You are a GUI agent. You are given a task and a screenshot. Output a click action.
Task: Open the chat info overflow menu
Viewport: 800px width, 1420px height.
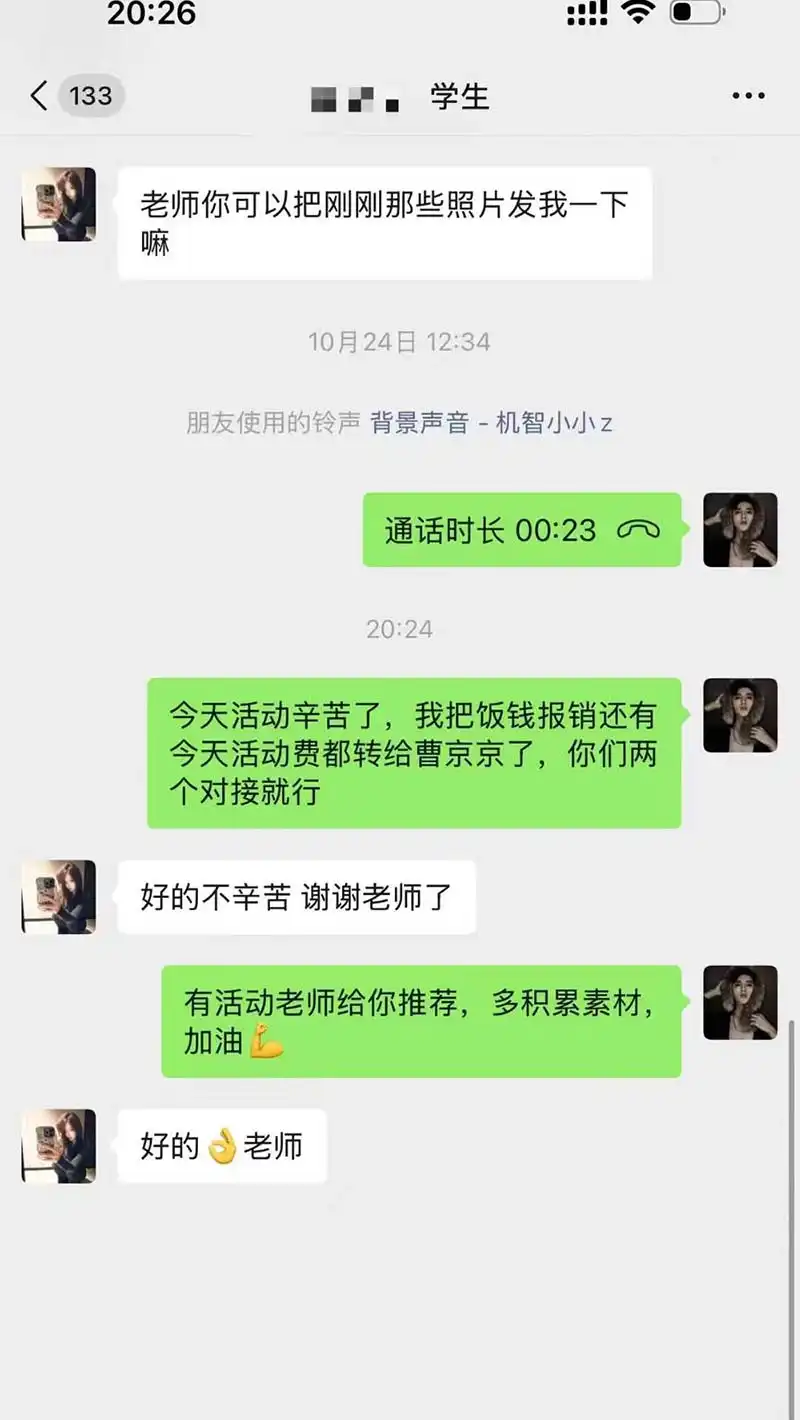pos(748,96)
